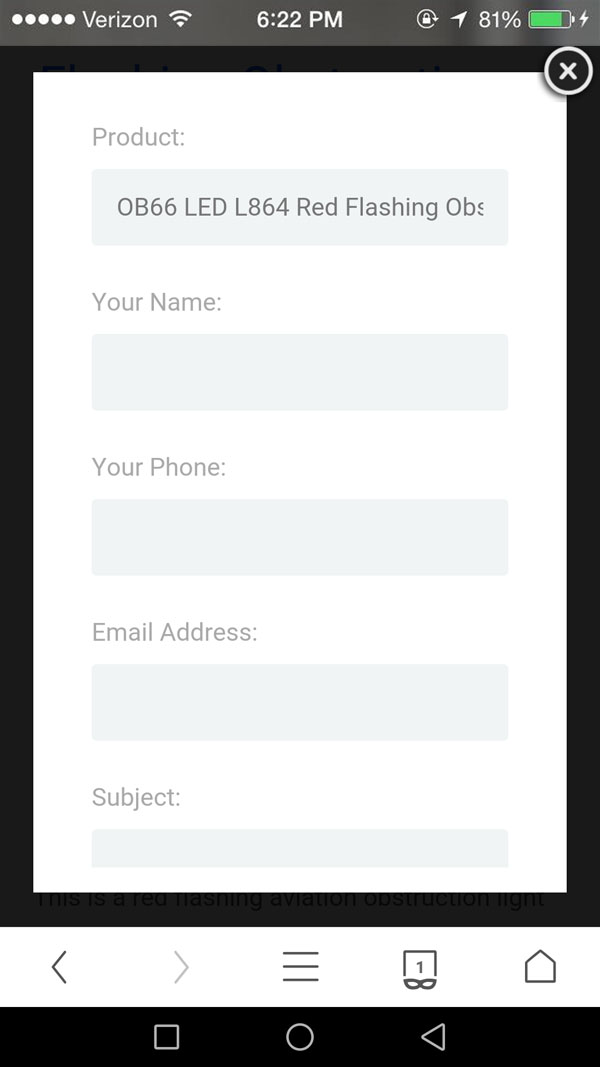Screen dimensions: 600x1067
Task: Go back in browser history
Action: (60, 967)
